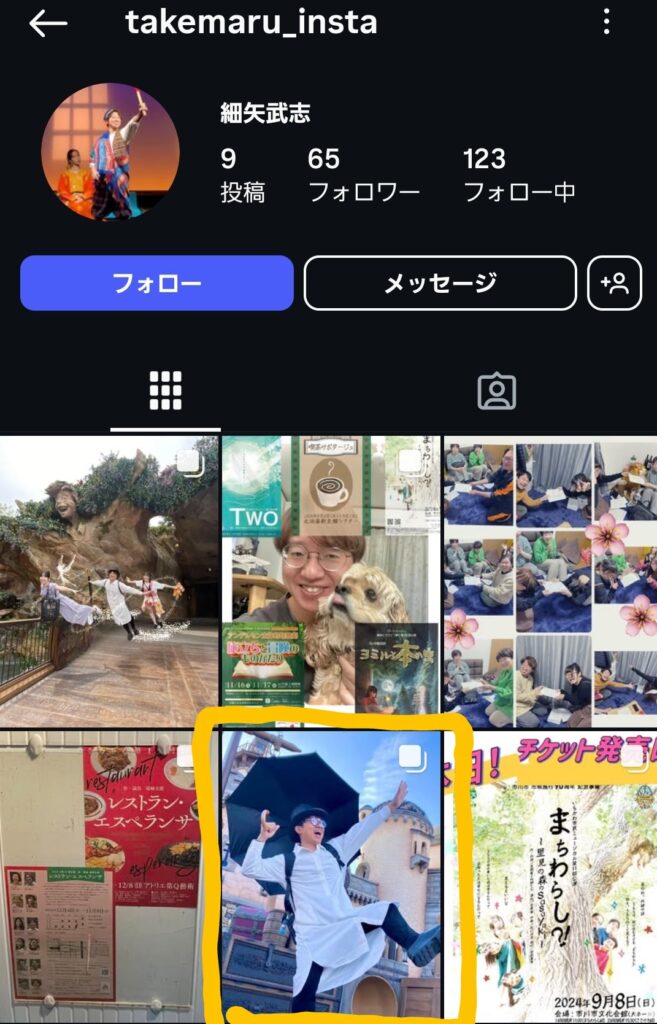This screenshot has width=657, height=1024.
Task: View the 65 followers list
Action: (363, 174)
